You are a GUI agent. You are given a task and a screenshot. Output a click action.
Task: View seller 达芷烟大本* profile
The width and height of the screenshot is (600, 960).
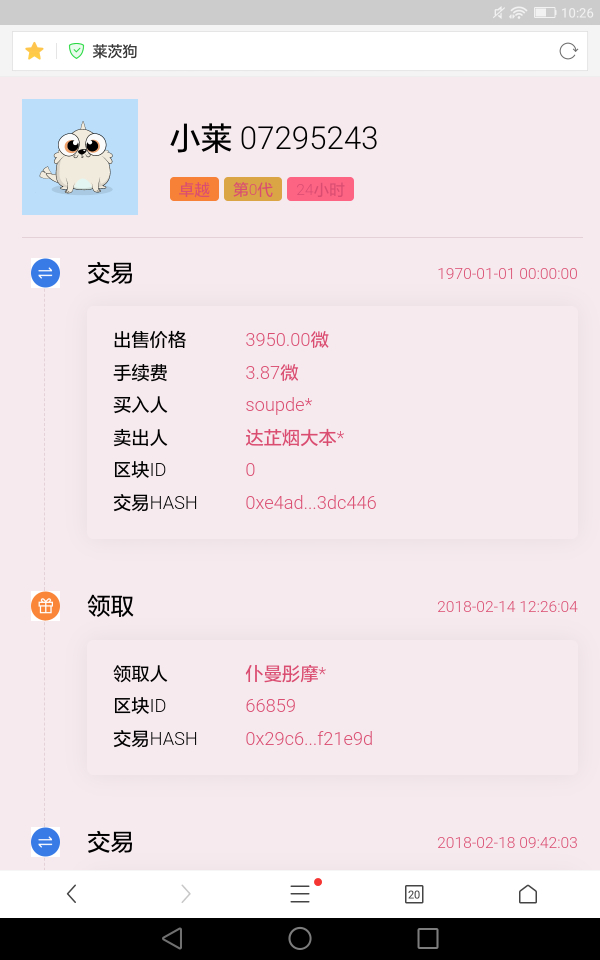click(294, 438)
